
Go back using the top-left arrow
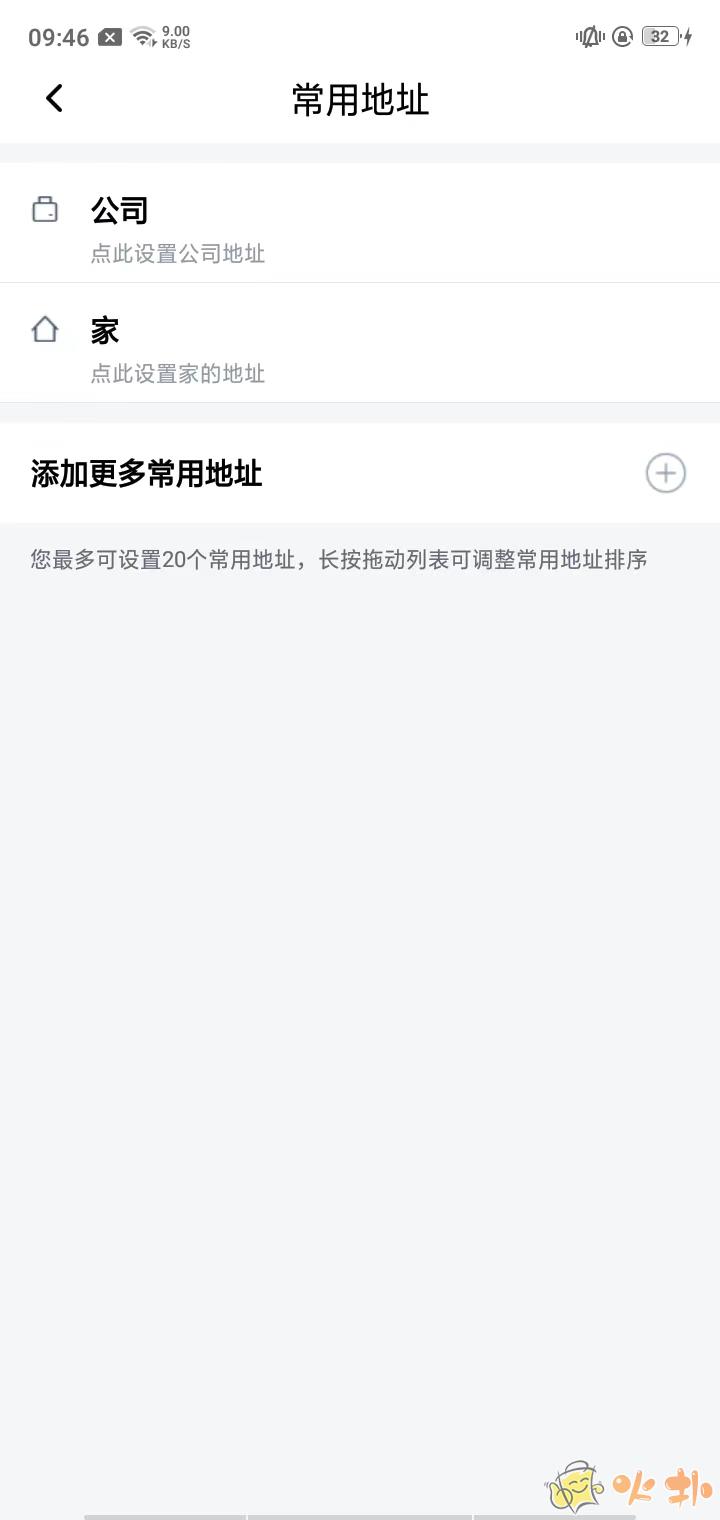pyautogui.click(x=54, y=98)
